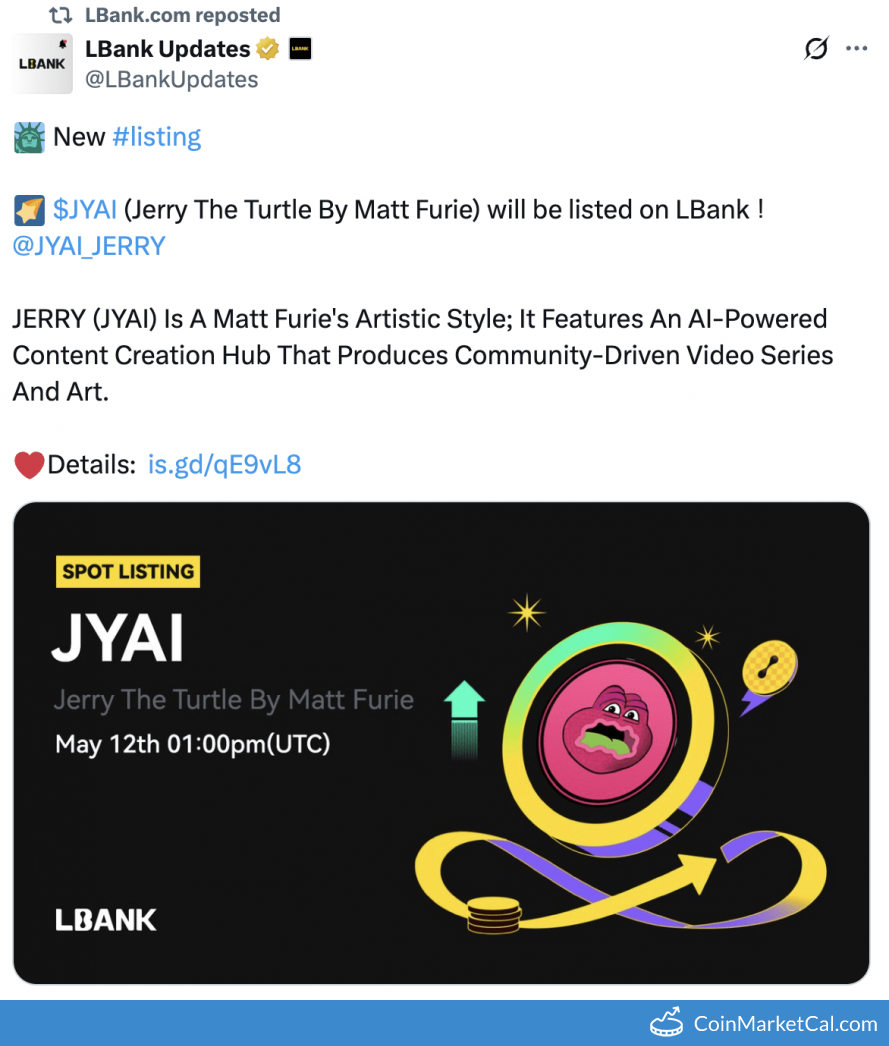Open the LBank Updates profile picture
This screenshot has height=1046, width=889.
(x=42, y=64)
